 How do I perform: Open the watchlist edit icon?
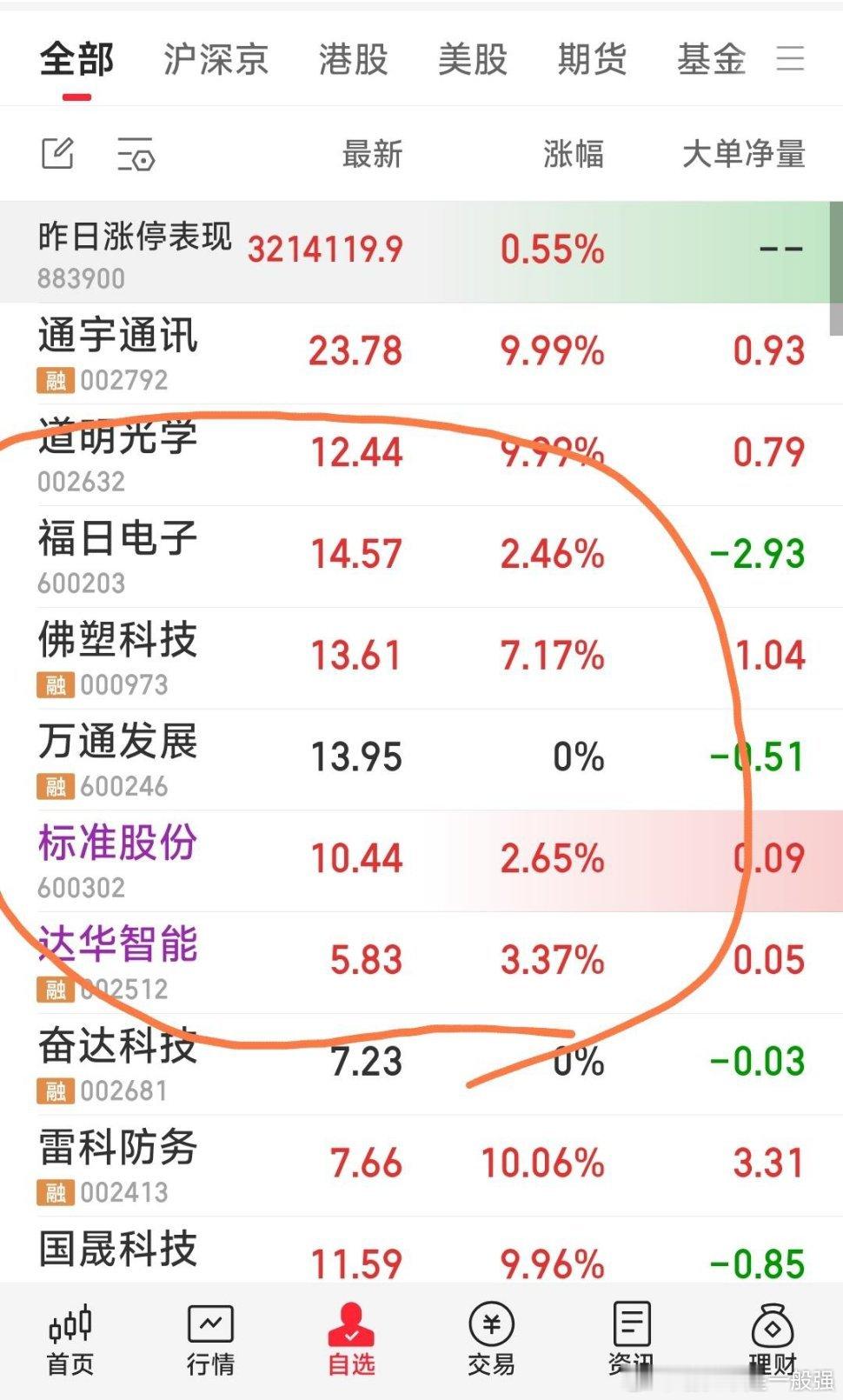coord(57,154)
